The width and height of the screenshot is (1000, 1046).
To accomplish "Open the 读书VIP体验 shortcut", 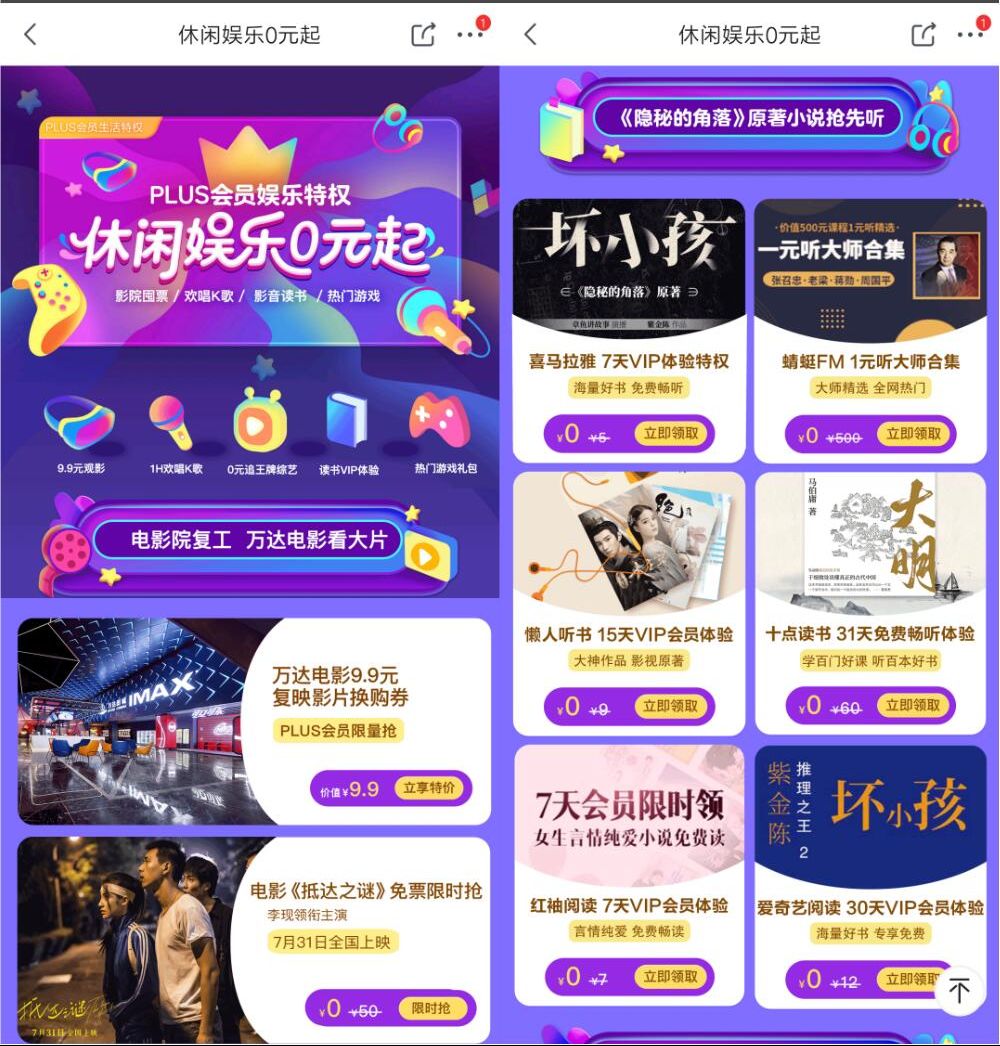I will click(348, 425).
